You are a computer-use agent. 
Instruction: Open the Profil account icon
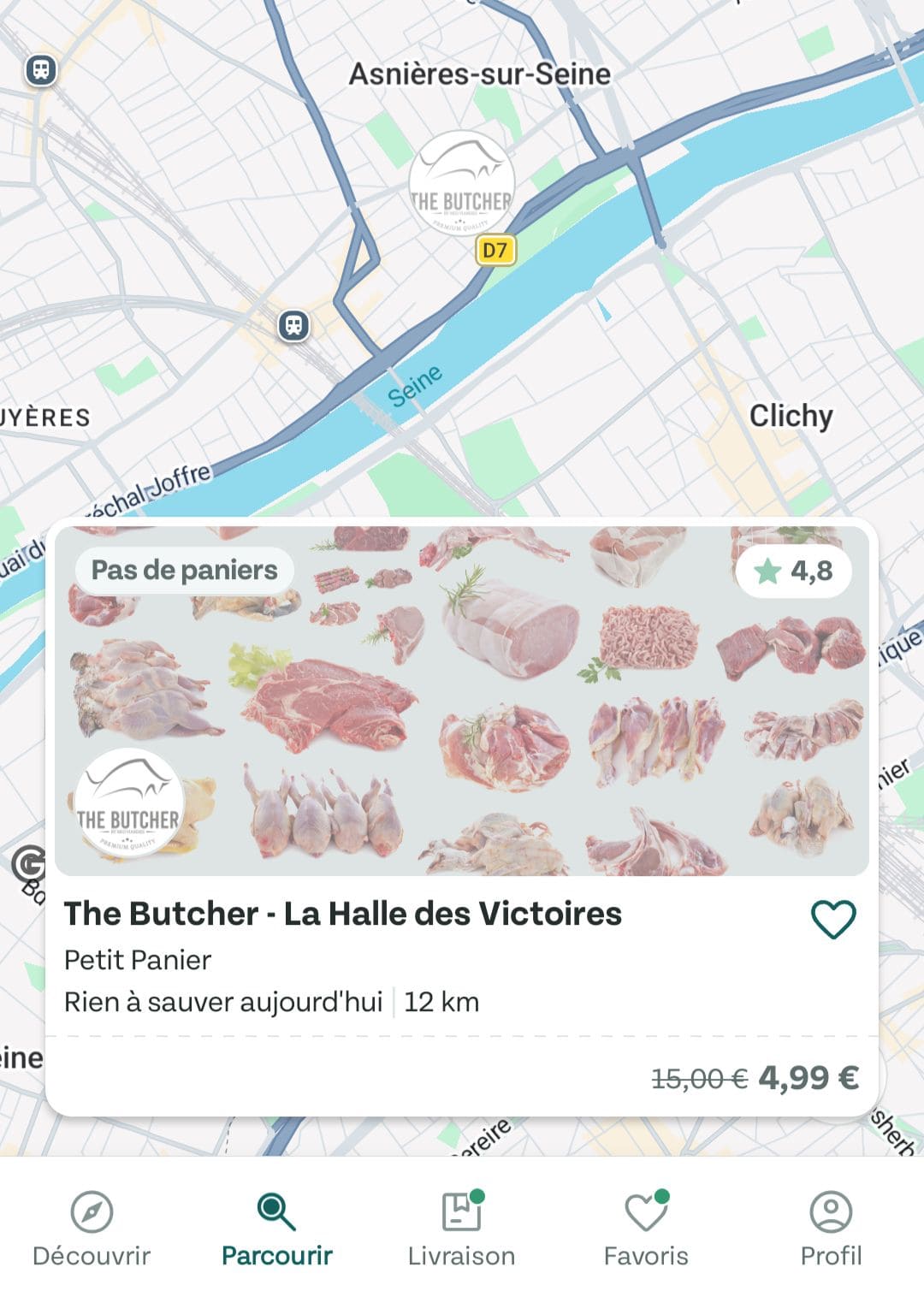tap(829, 1209)
